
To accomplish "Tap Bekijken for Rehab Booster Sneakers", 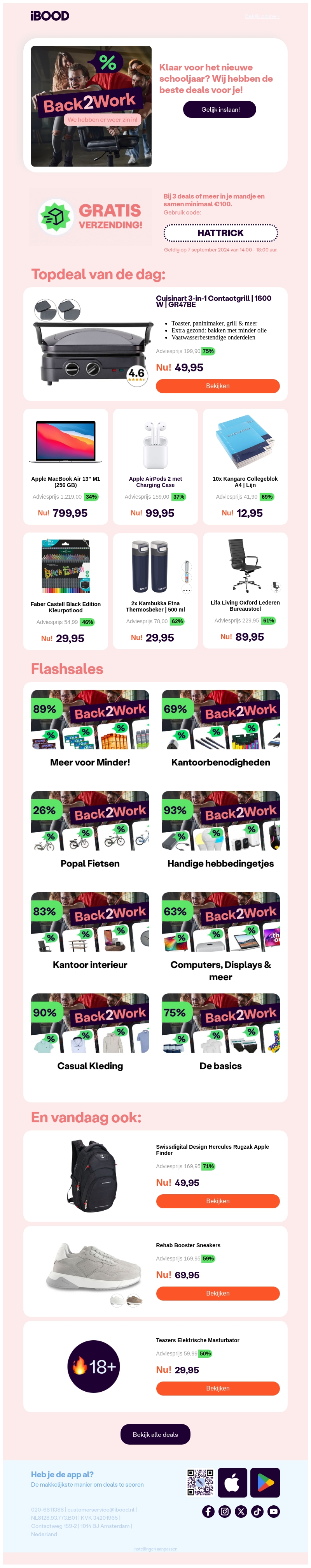I will [x=217, y=1294].
